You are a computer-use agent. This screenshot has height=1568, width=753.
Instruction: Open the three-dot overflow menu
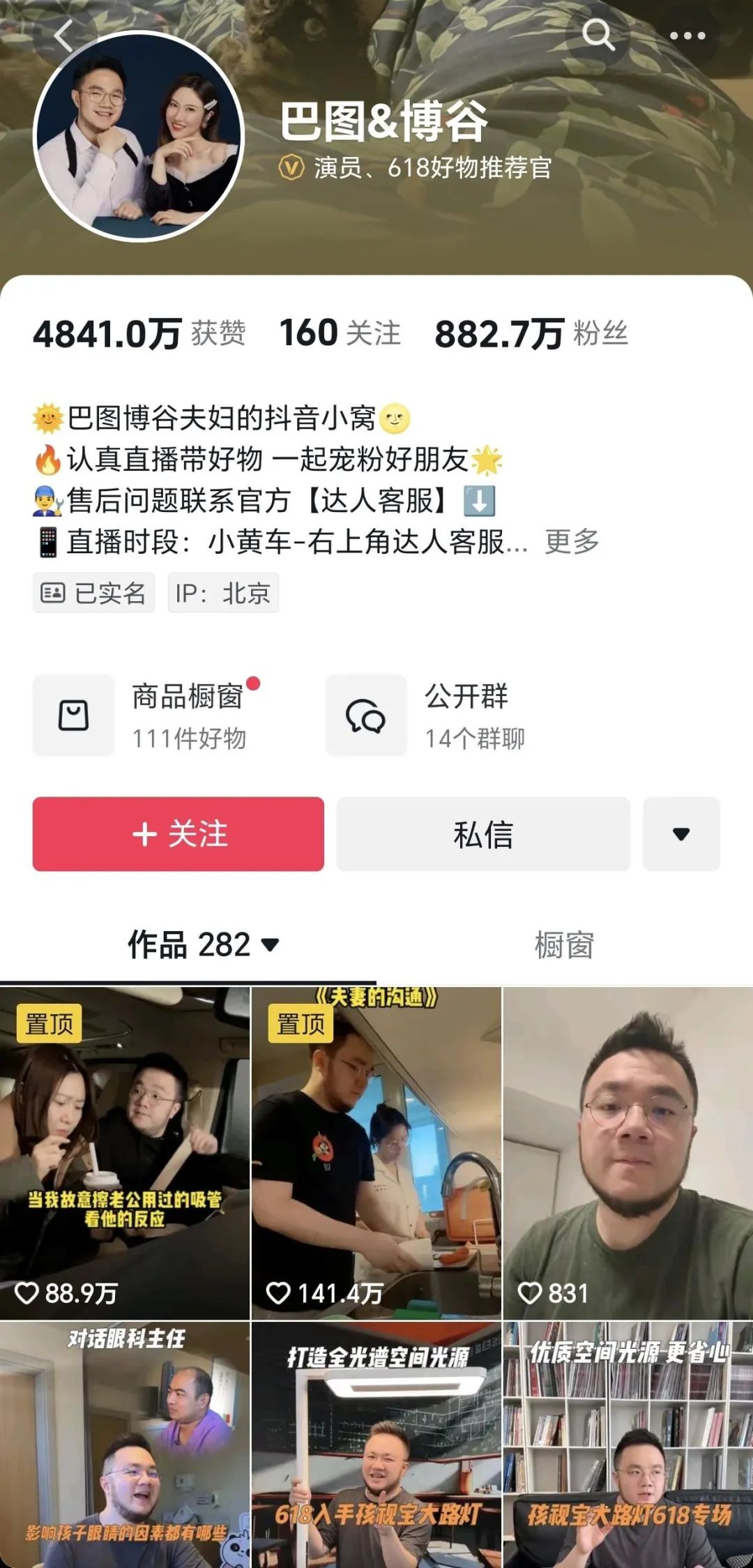click(x=687, y=36)
